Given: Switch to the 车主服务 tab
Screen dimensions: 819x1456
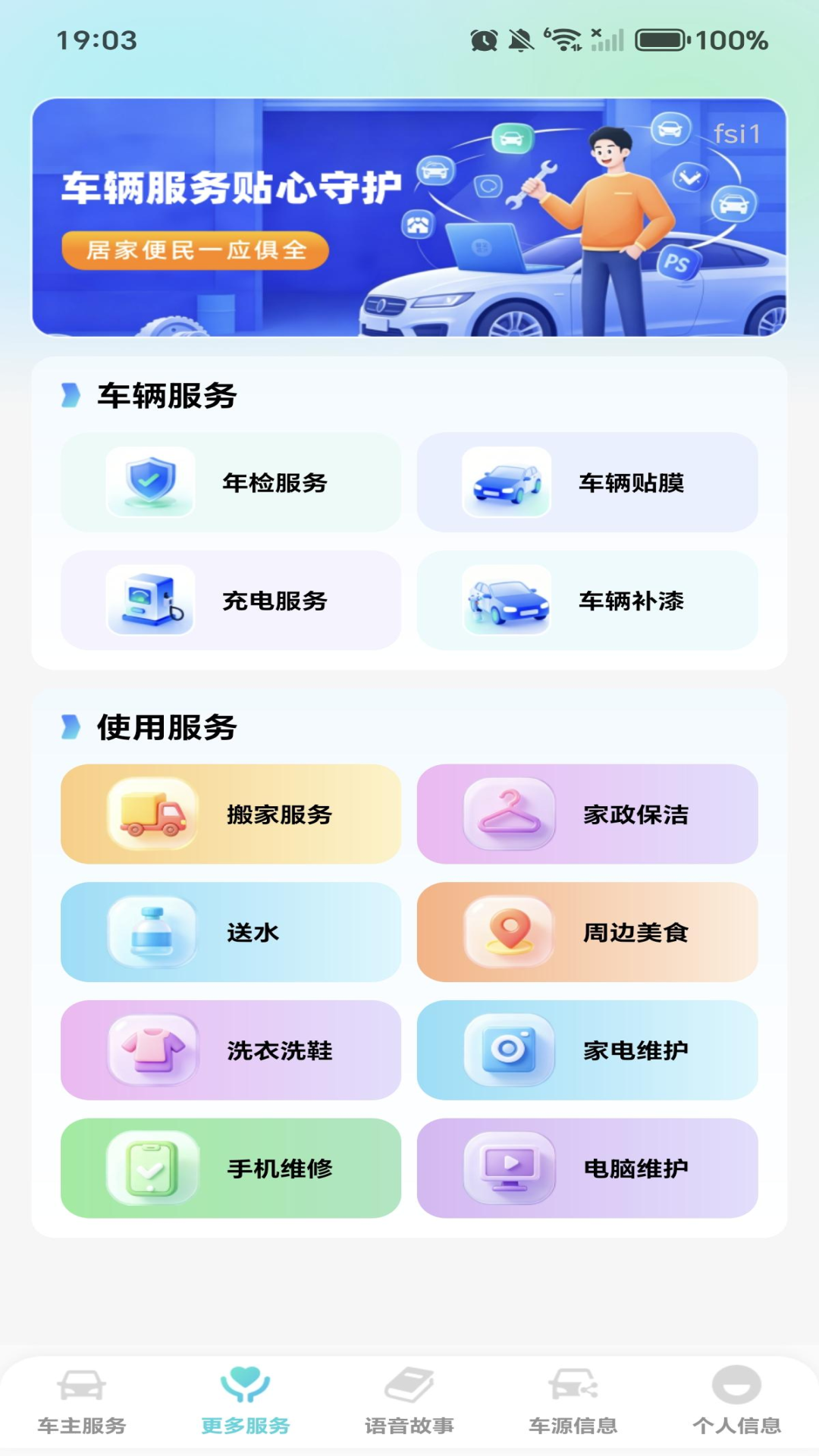Looking at the screenshot, I should click(x=82, y=1403).
